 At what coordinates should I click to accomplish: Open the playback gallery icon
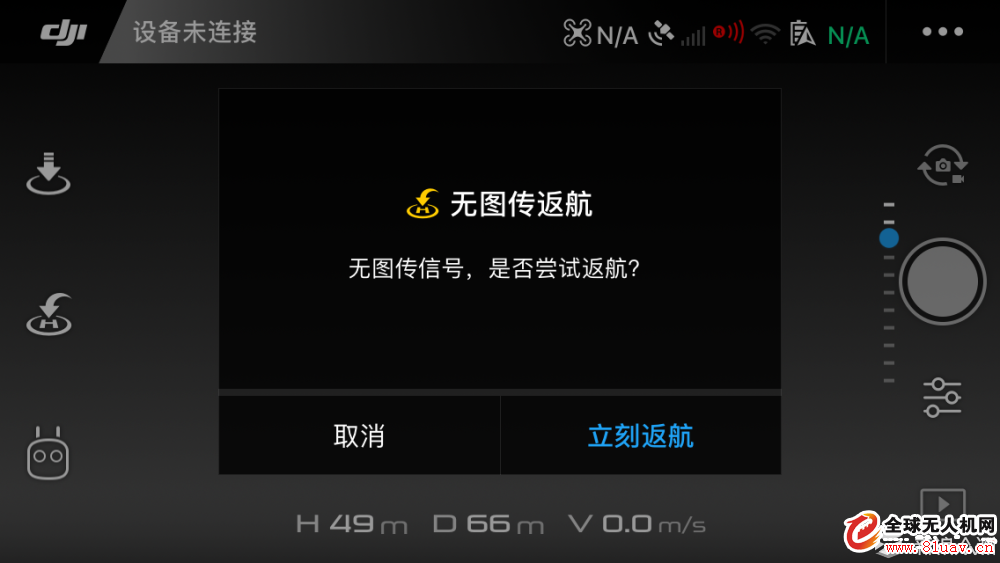click(942, 503)
